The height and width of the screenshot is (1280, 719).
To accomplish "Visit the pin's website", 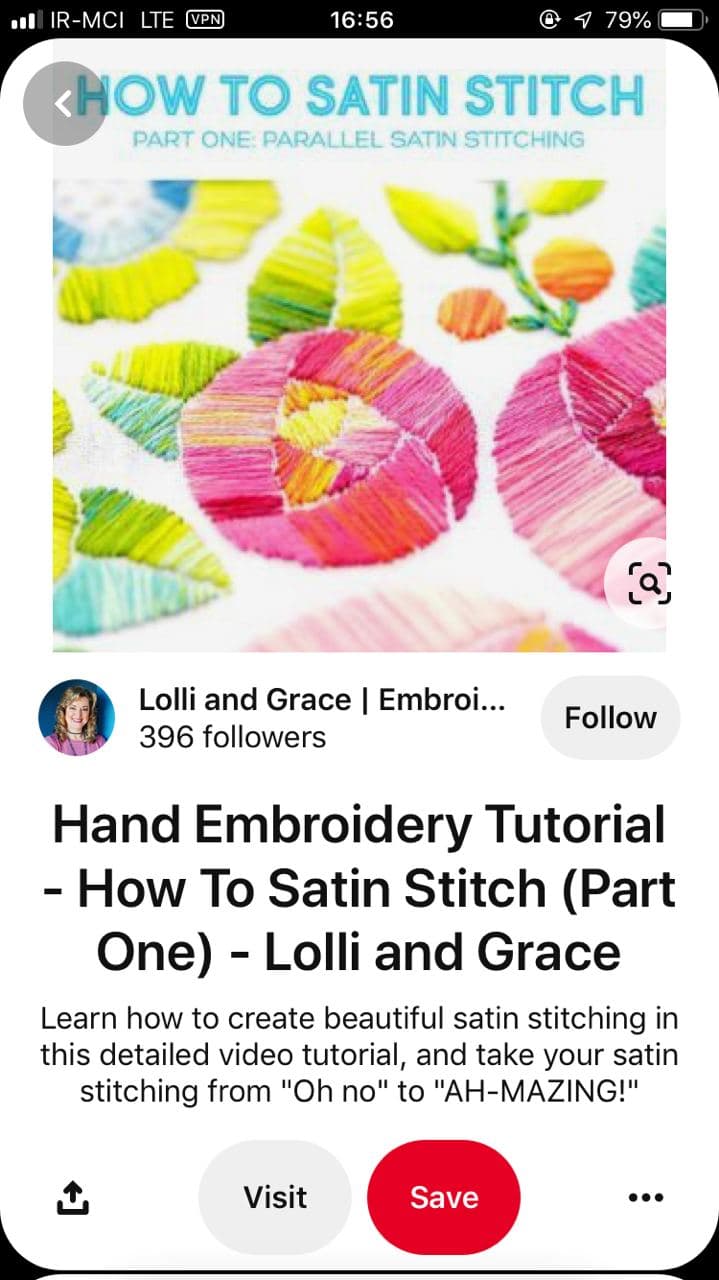I will coord(275,1197).
